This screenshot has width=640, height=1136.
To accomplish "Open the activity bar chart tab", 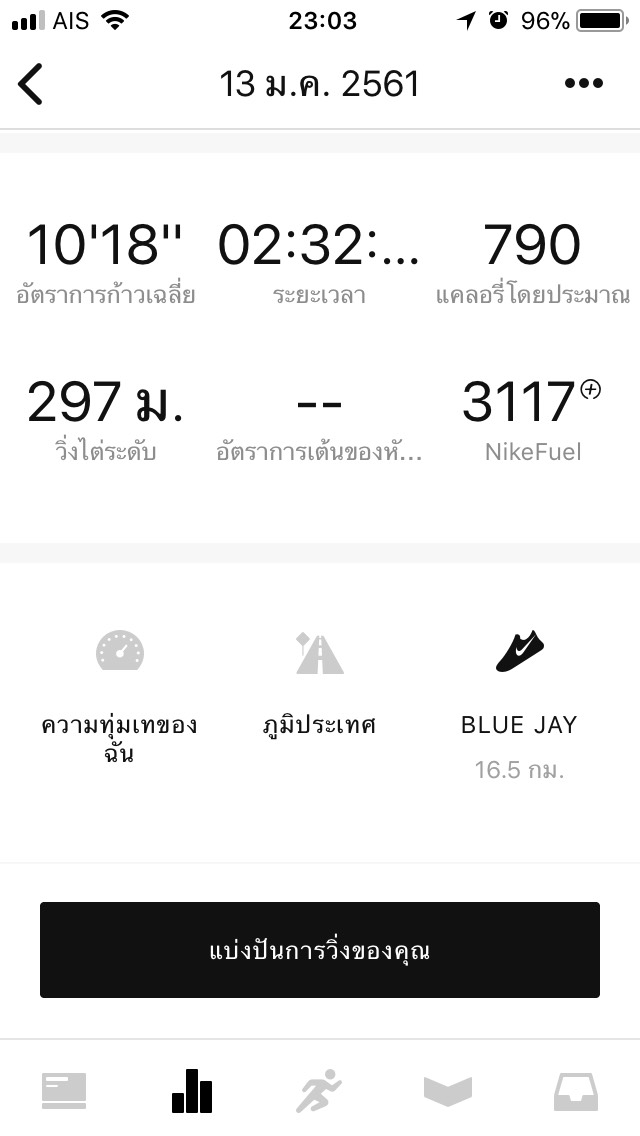I will click(192, 1090).
